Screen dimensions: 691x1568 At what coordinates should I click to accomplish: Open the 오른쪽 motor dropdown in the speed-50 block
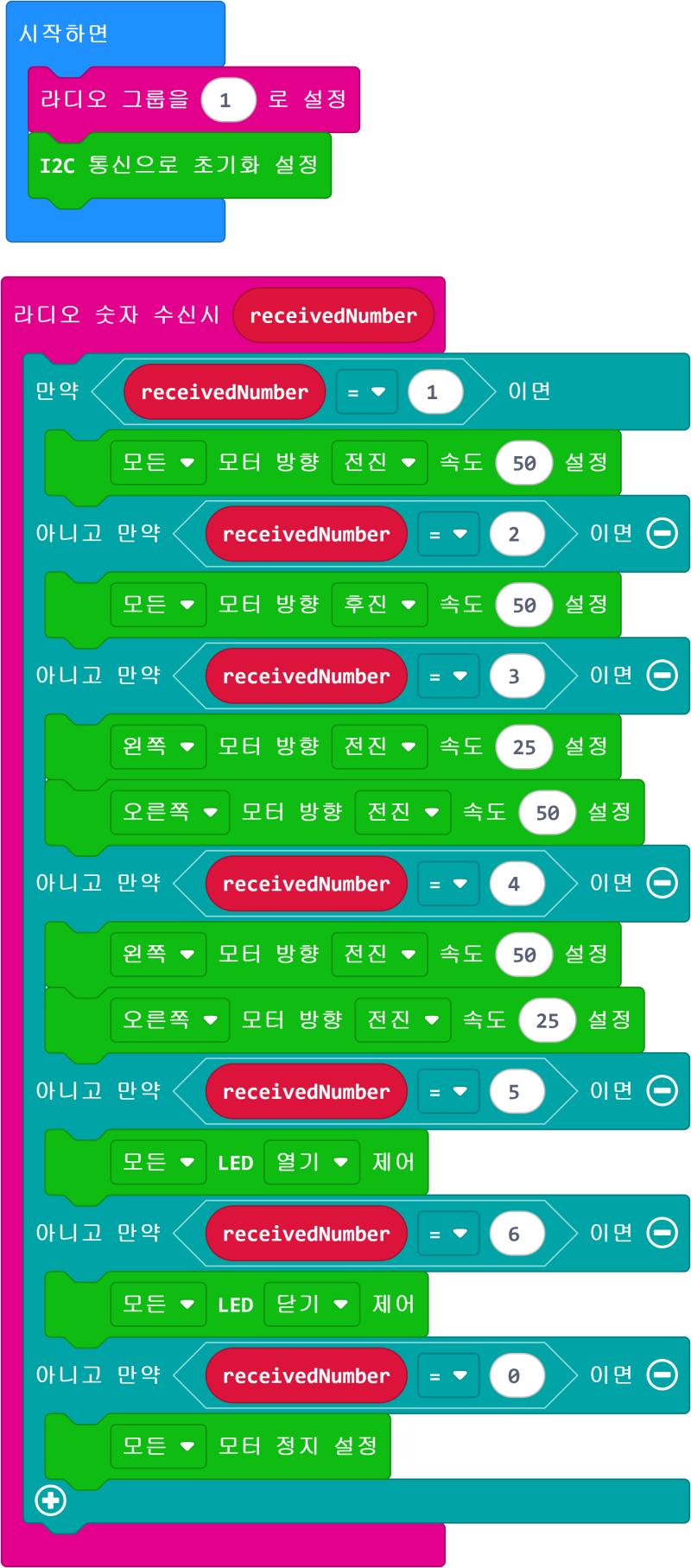tap(169, 812)
